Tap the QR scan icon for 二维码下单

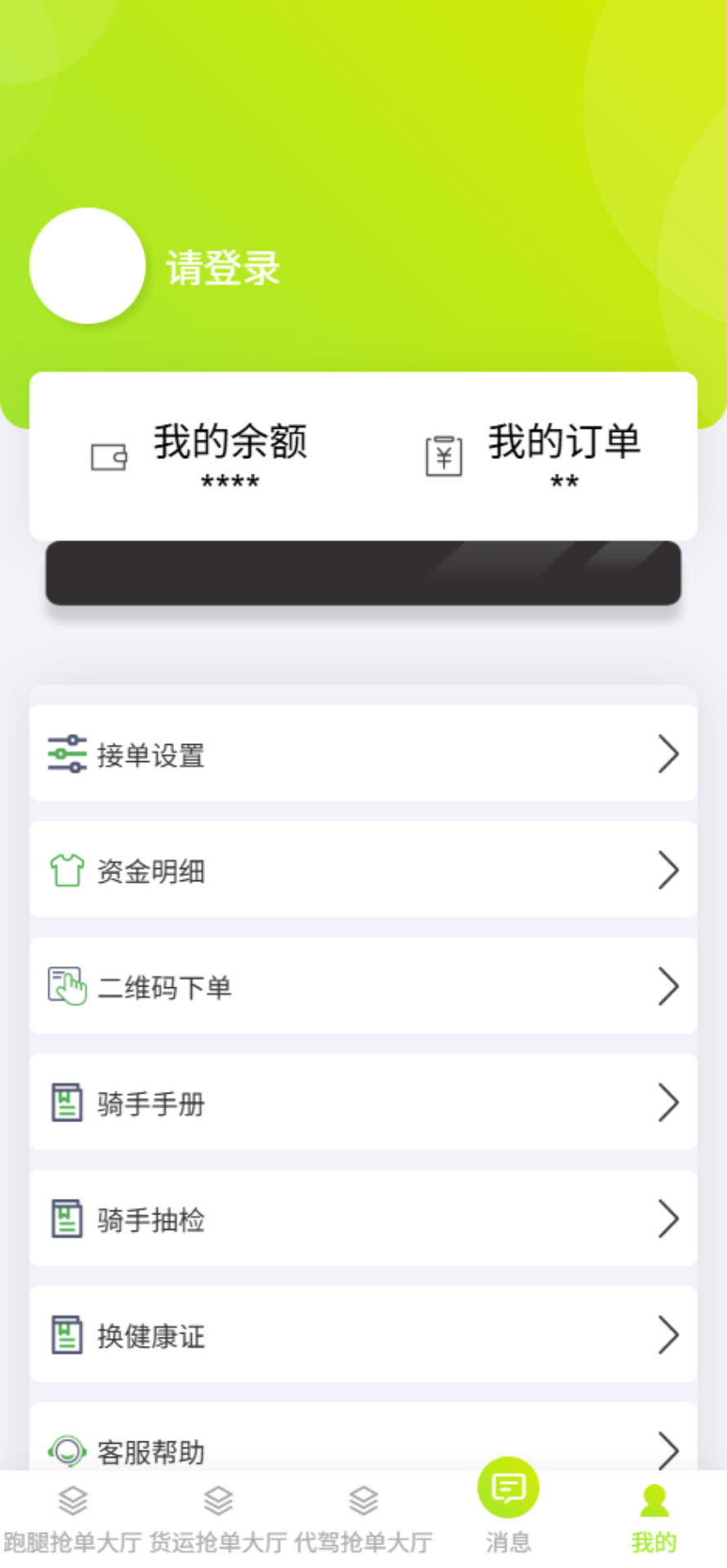click(x=65, y=986)
